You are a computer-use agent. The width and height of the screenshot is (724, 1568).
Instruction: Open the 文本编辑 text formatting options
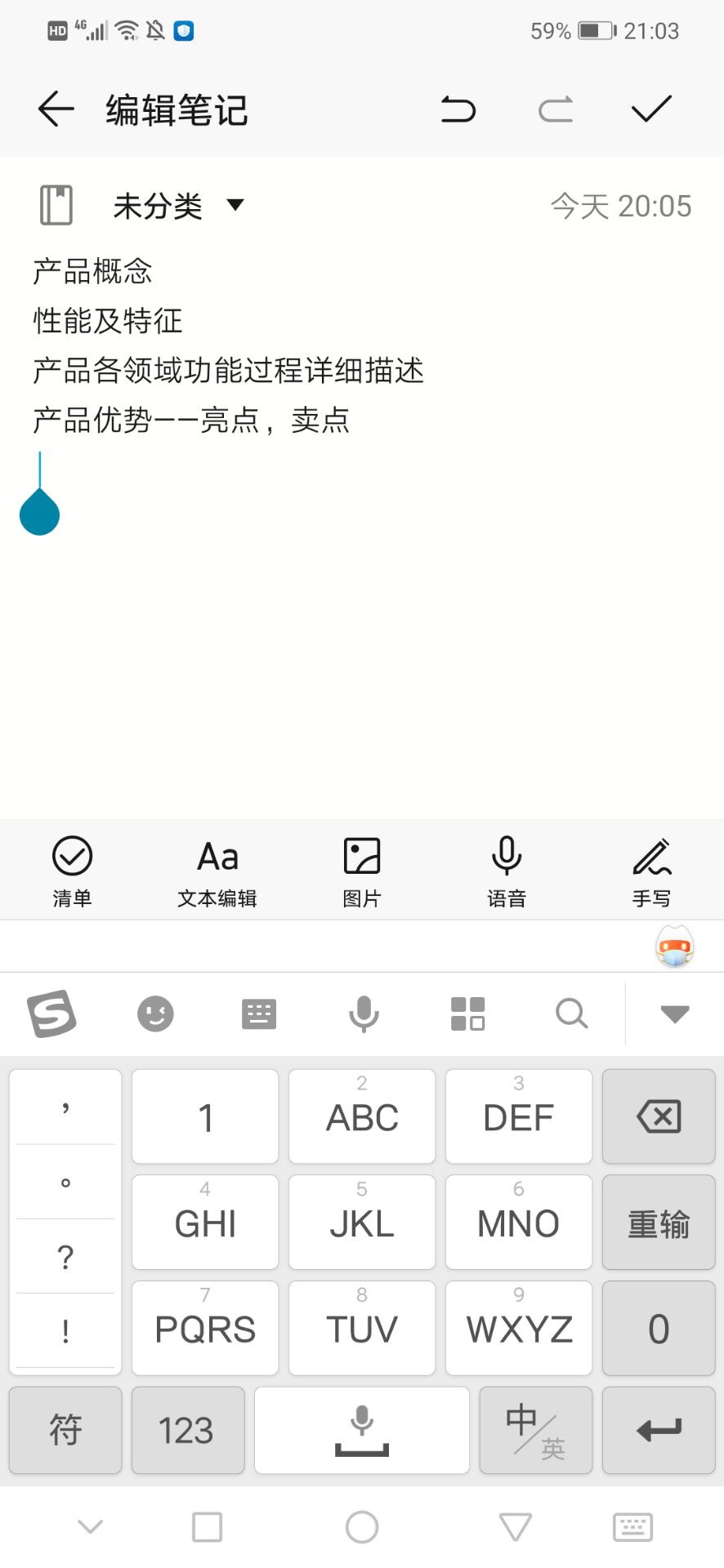(217, 871)
